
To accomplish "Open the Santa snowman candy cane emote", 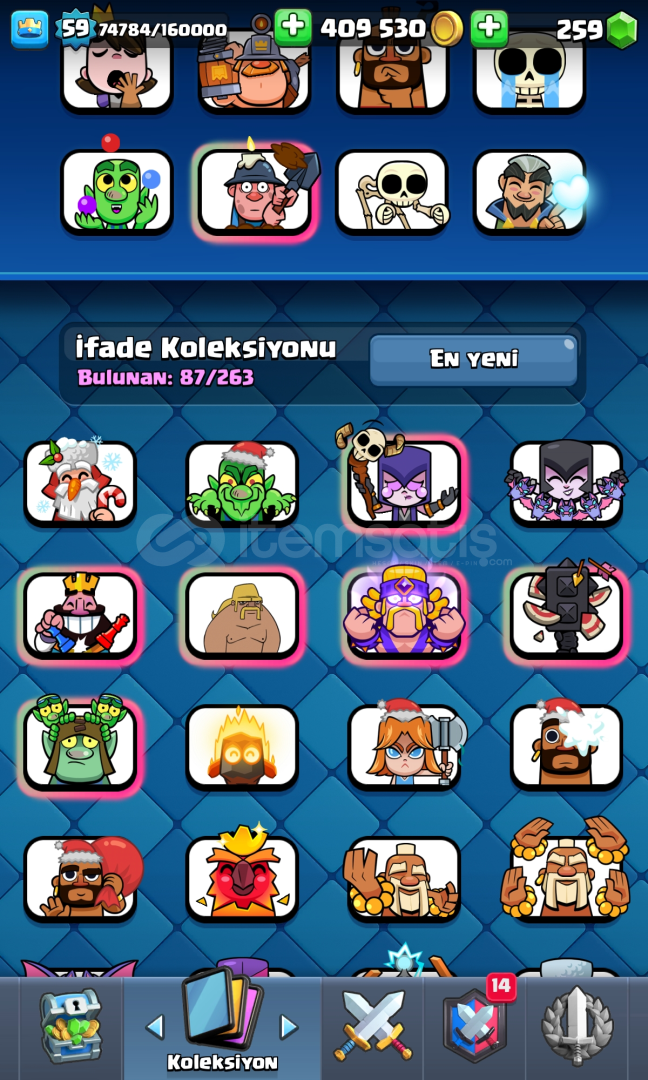I will 80,483.
